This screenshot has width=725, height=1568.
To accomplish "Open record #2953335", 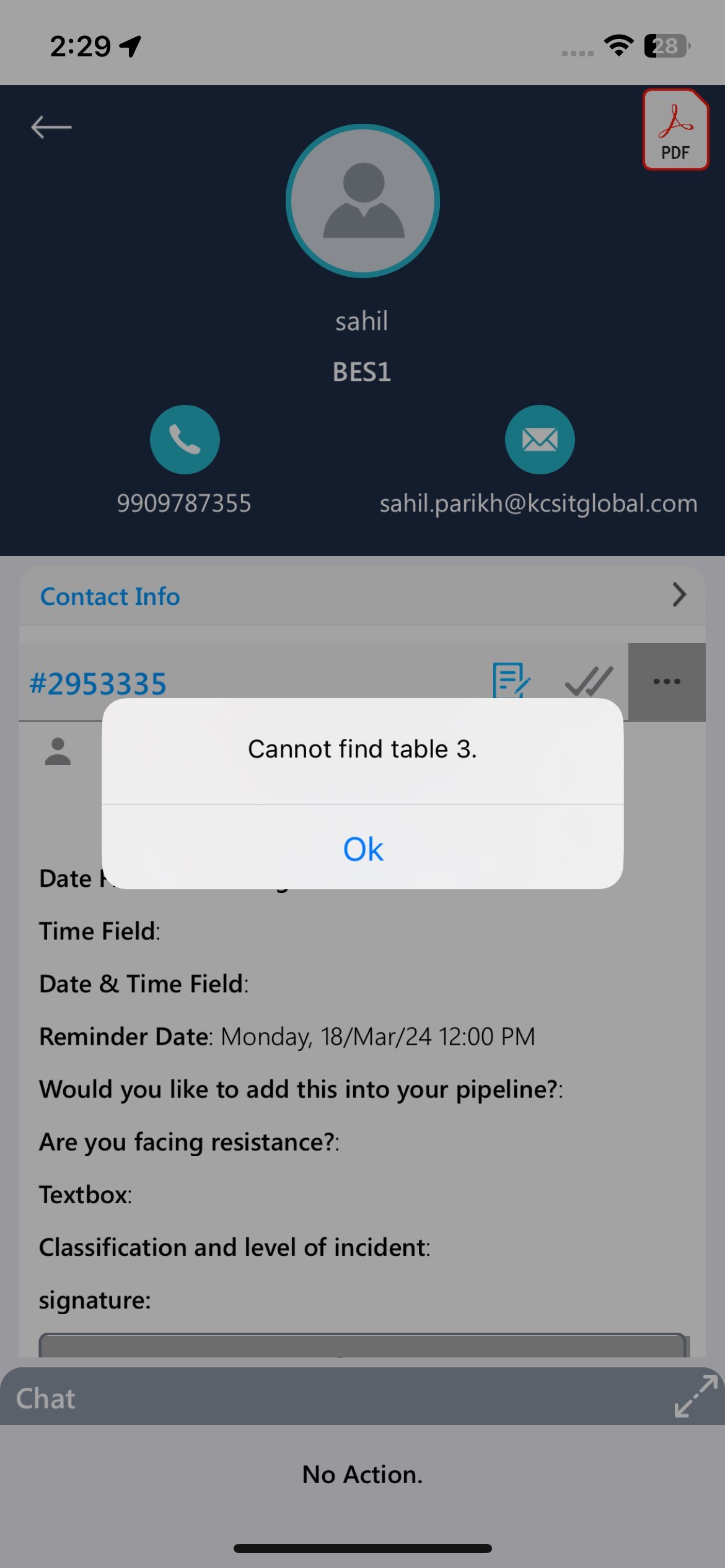I will click(x=98, y=684).
